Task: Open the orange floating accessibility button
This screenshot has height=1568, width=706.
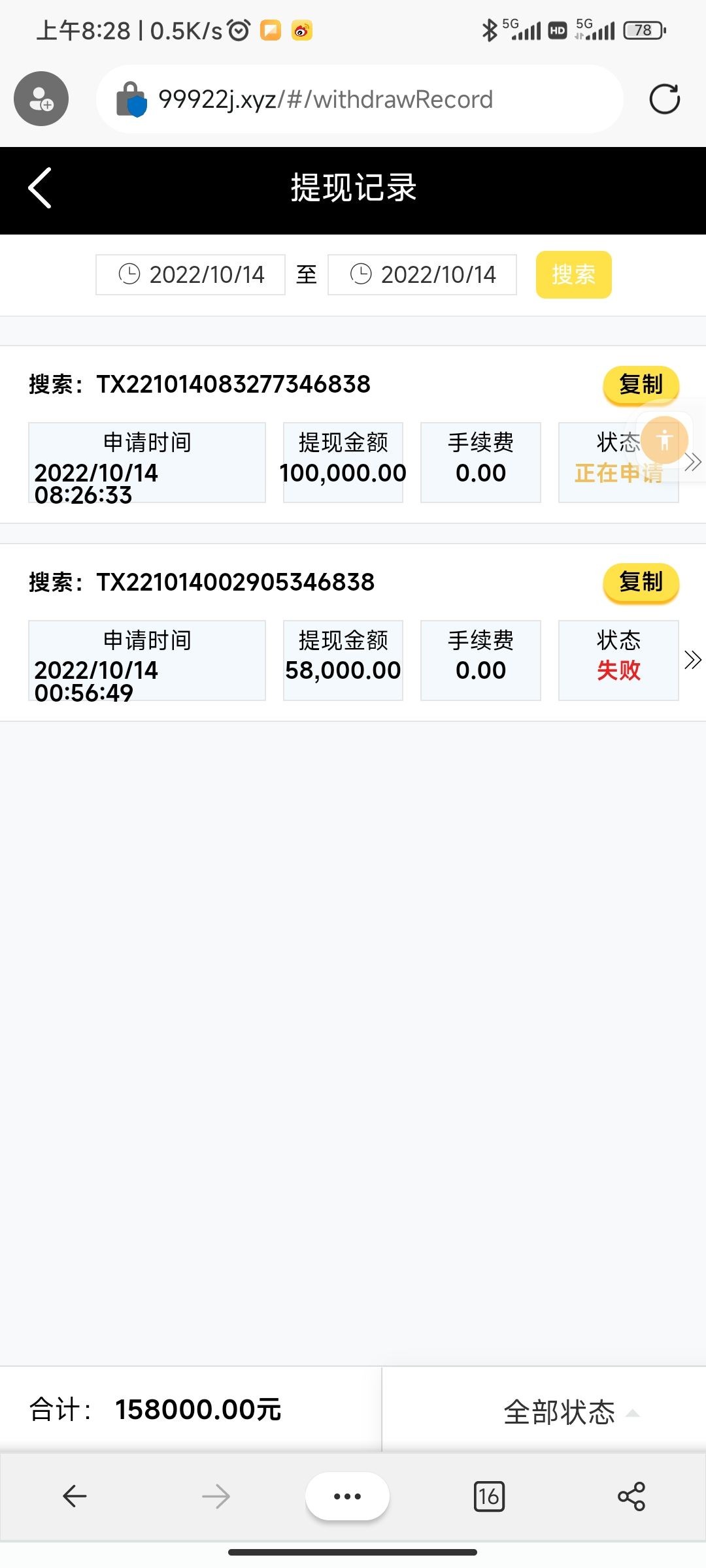Action: pyautogui.click(x=664, y=440)
